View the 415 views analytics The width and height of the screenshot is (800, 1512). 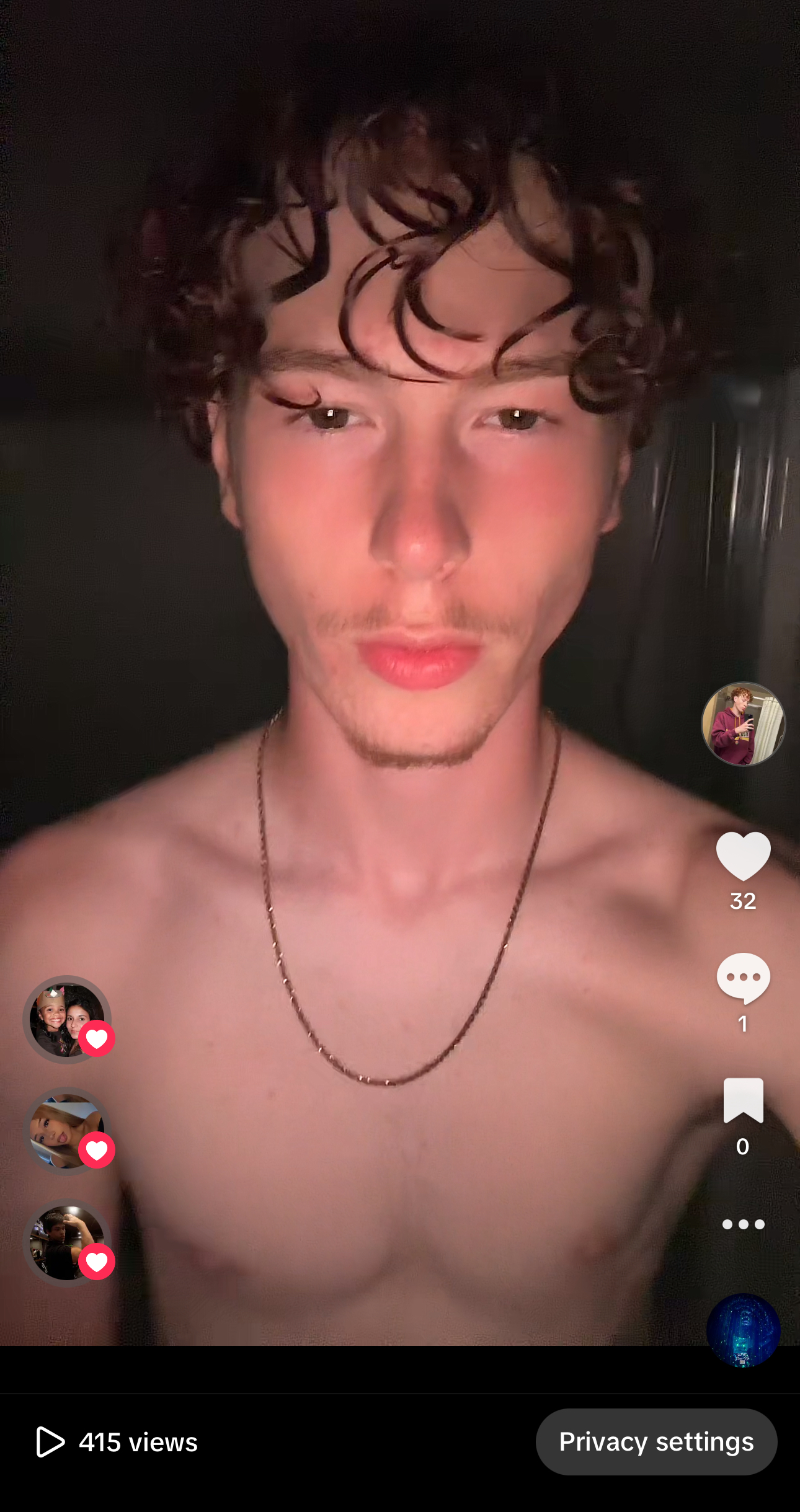tap(117, 1442)
